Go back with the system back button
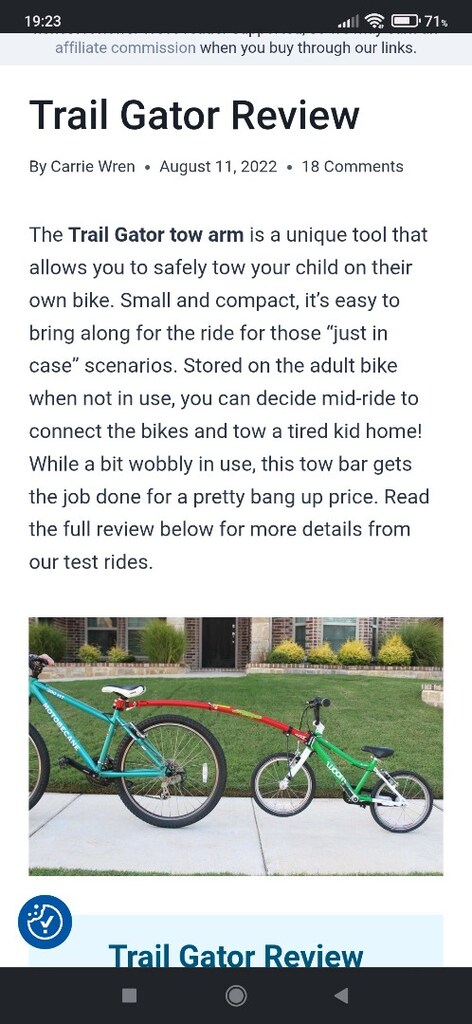 click(341, 995)
